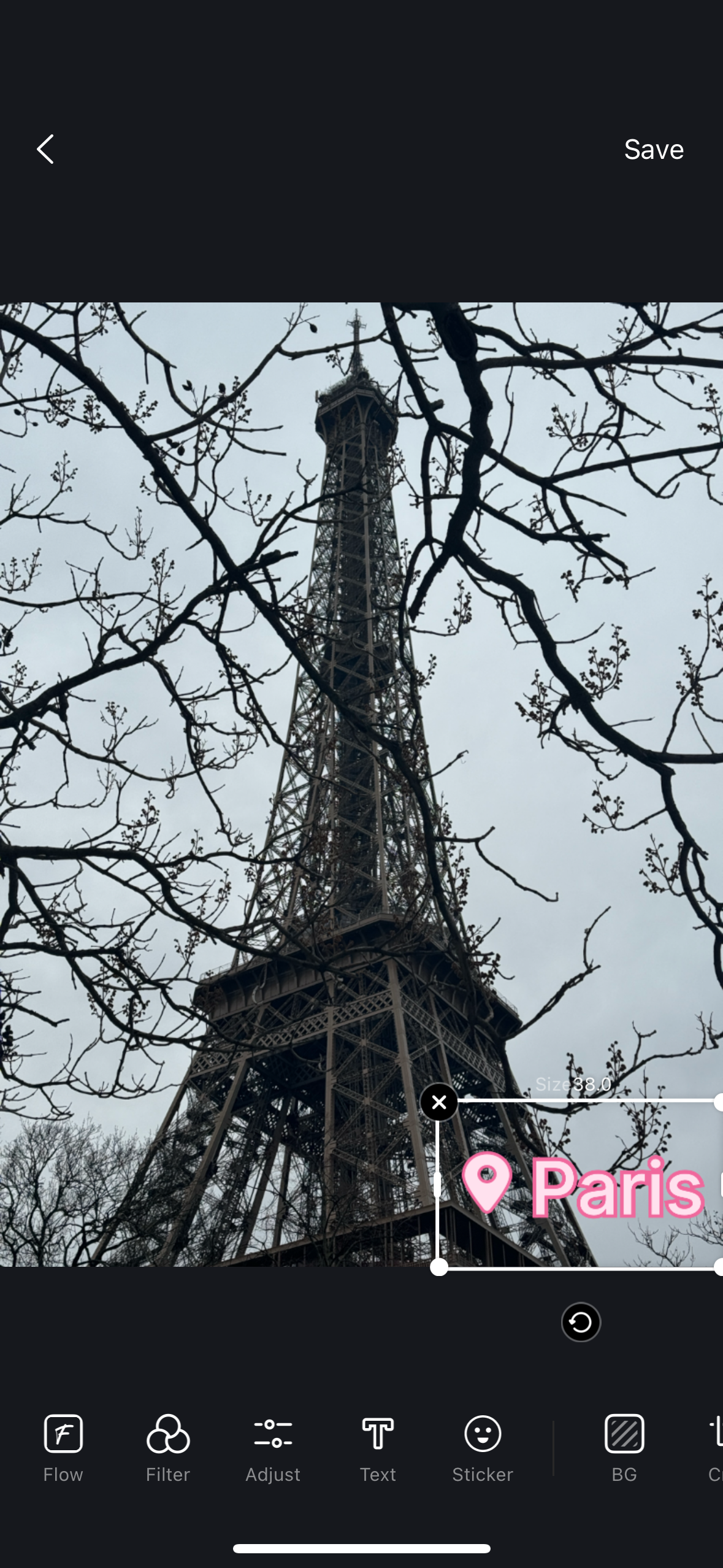Screen dimensions: 723x1568
Task: Open the Flow tool
Action: (63, 1448)
